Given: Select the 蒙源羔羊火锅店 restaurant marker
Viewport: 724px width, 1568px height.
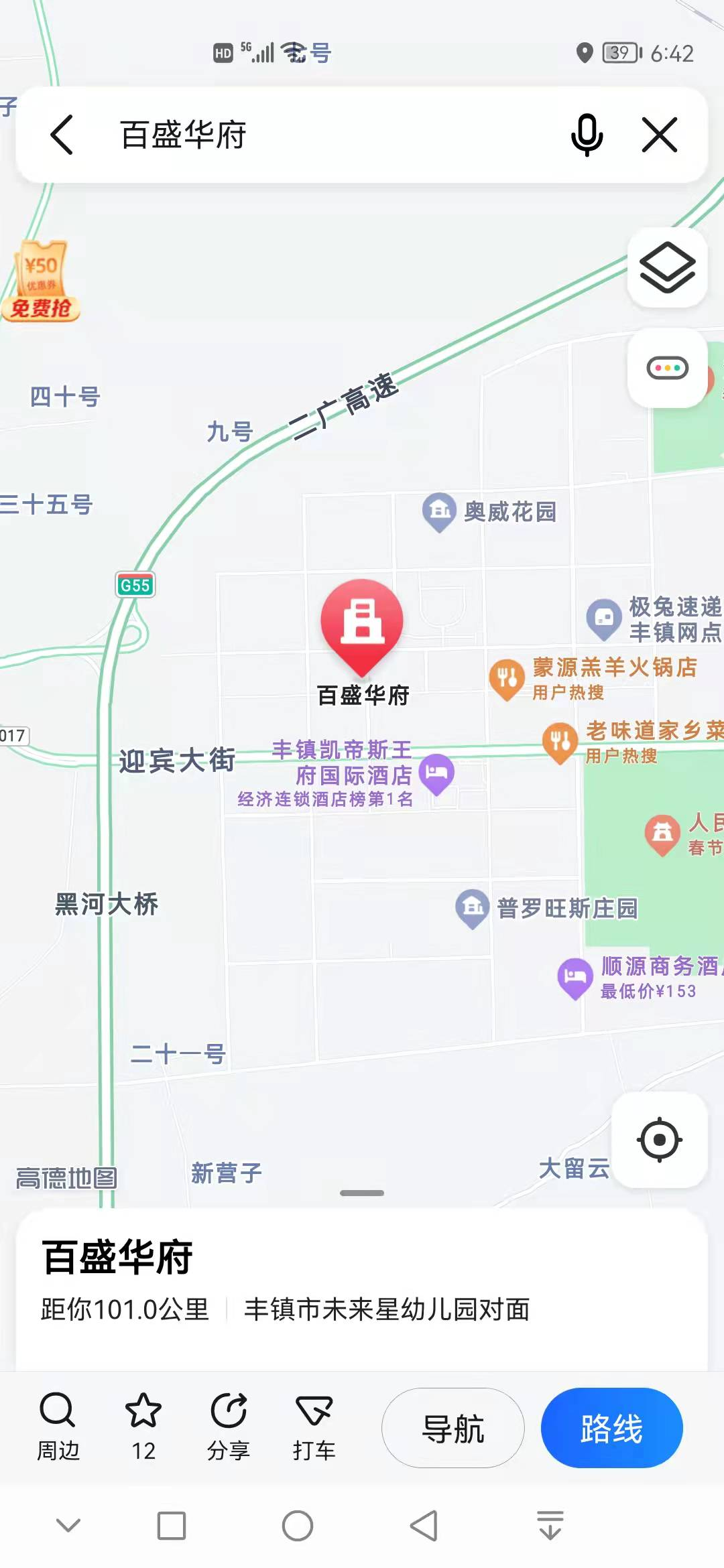Looking at the screenshot, I should coord(507,678).
